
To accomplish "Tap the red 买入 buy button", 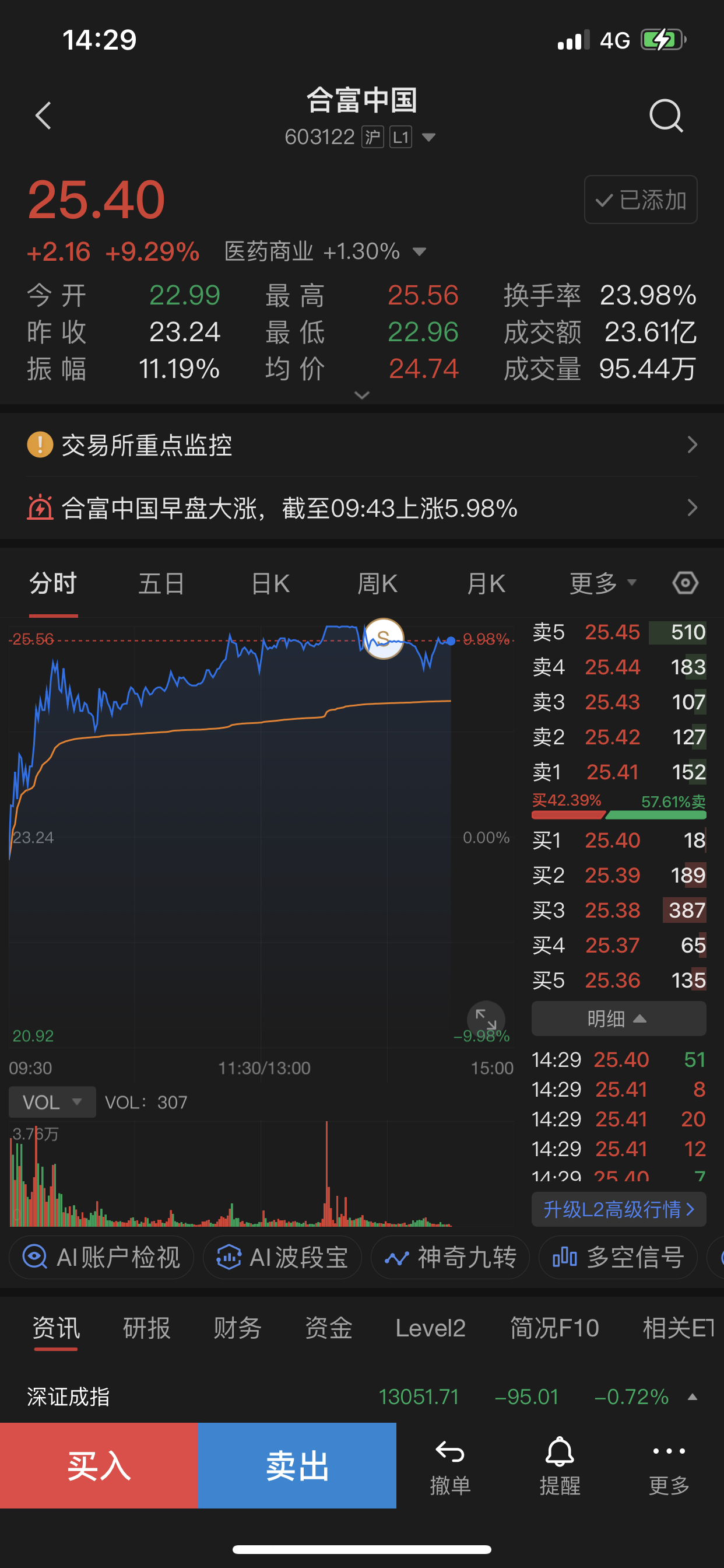I will tap(99, 1466).
